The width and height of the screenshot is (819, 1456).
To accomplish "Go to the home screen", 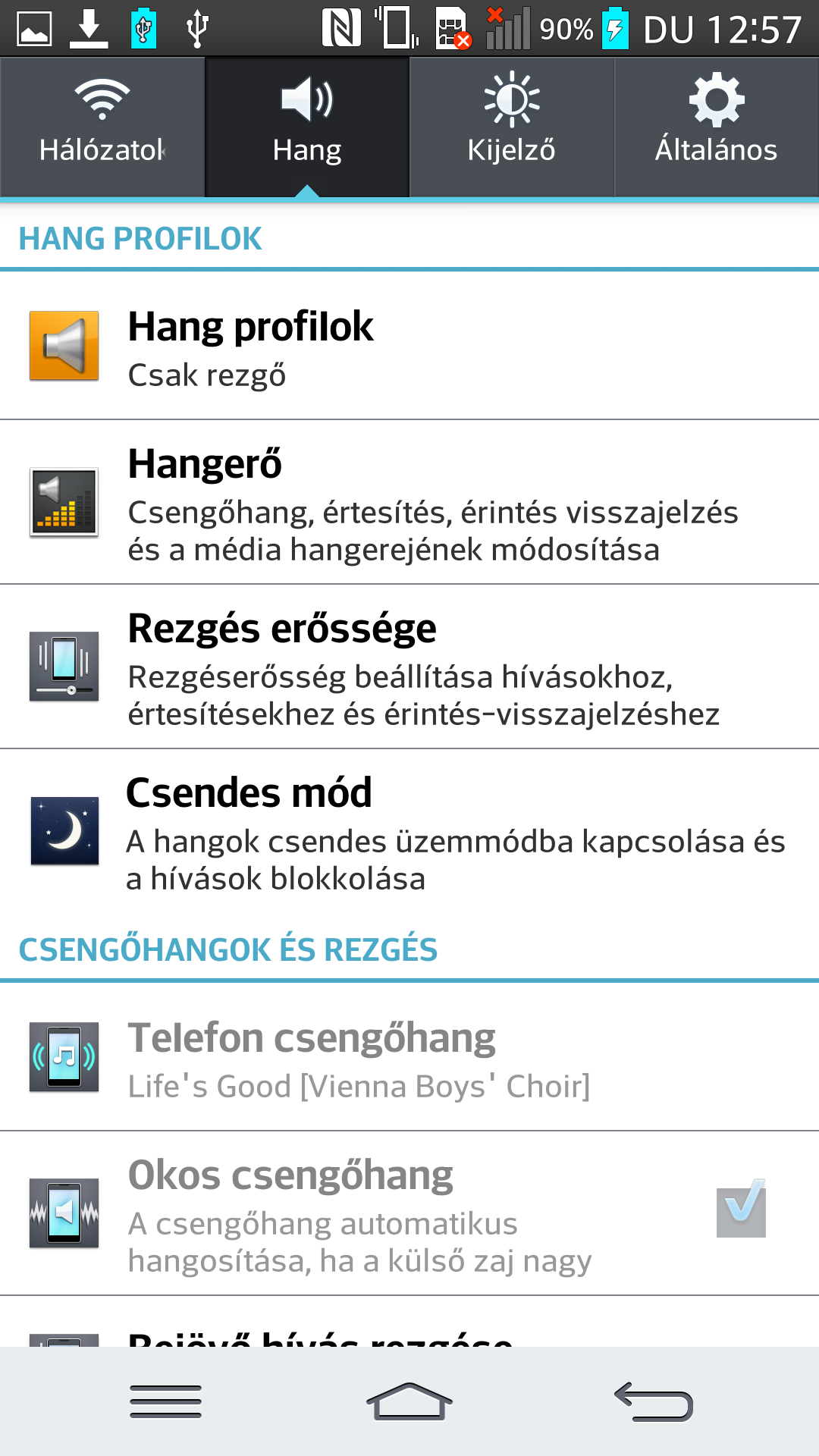I will pos(409,1401).
